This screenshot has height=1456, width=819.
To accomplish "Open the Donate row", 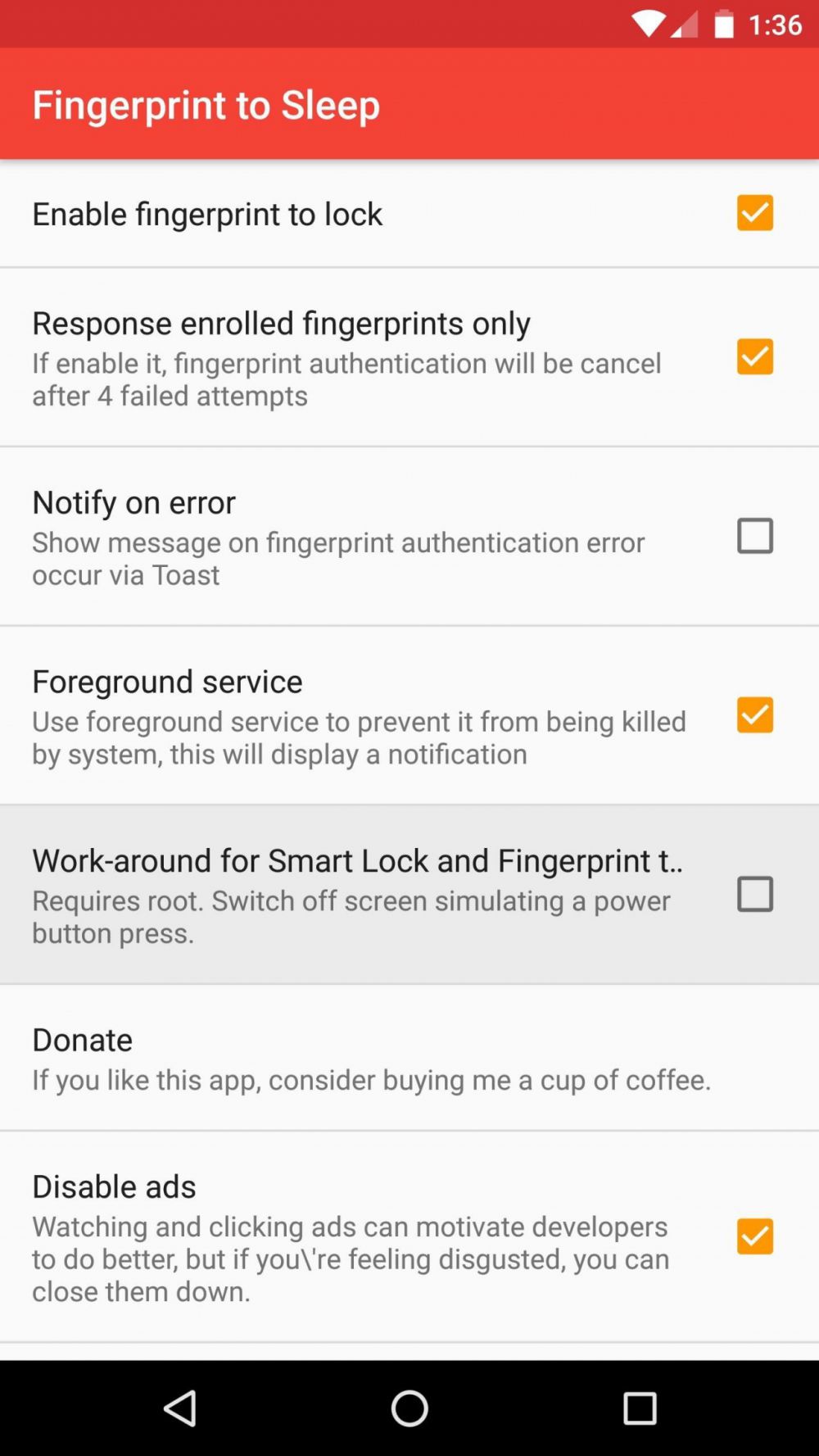I will (370, 1058).
